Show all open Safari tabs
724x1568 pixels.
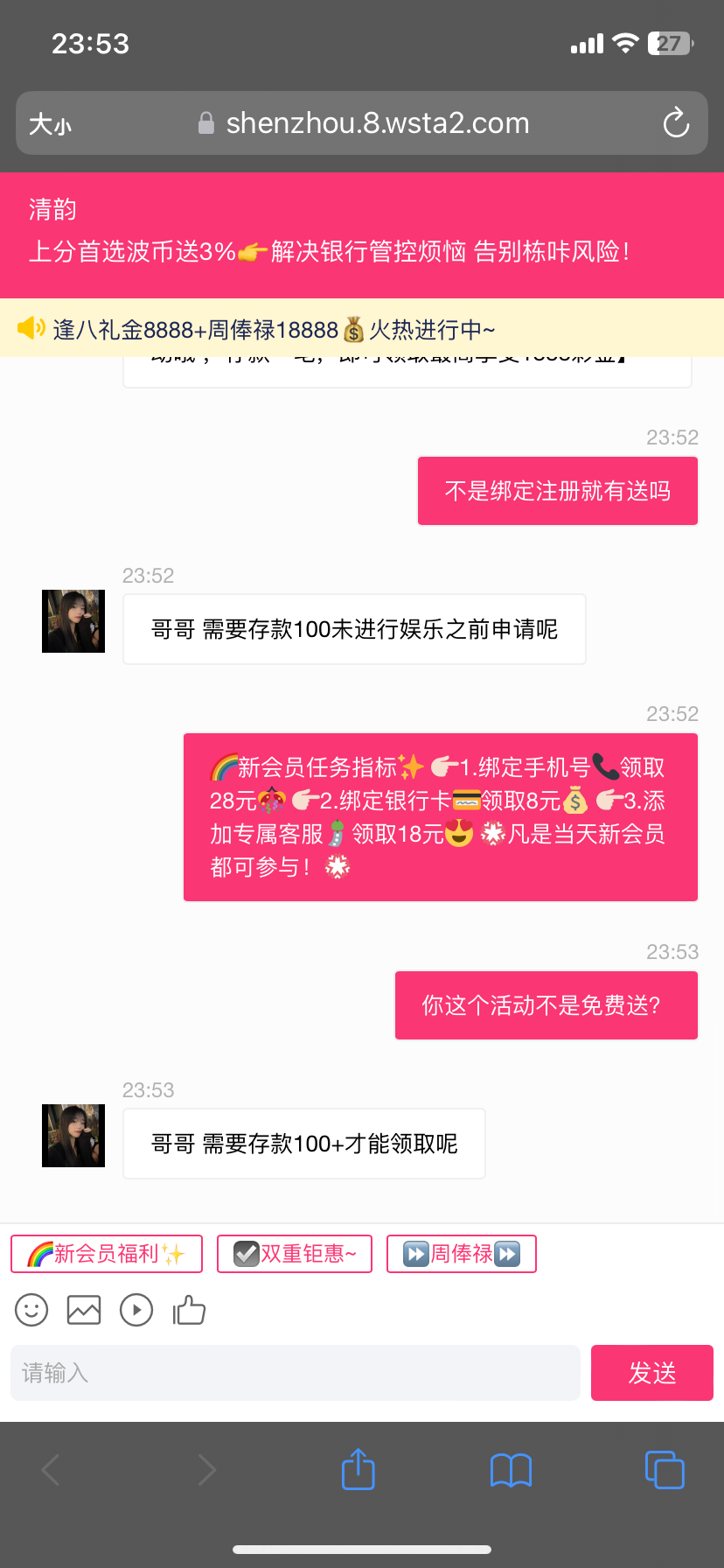click(665, 1469)
